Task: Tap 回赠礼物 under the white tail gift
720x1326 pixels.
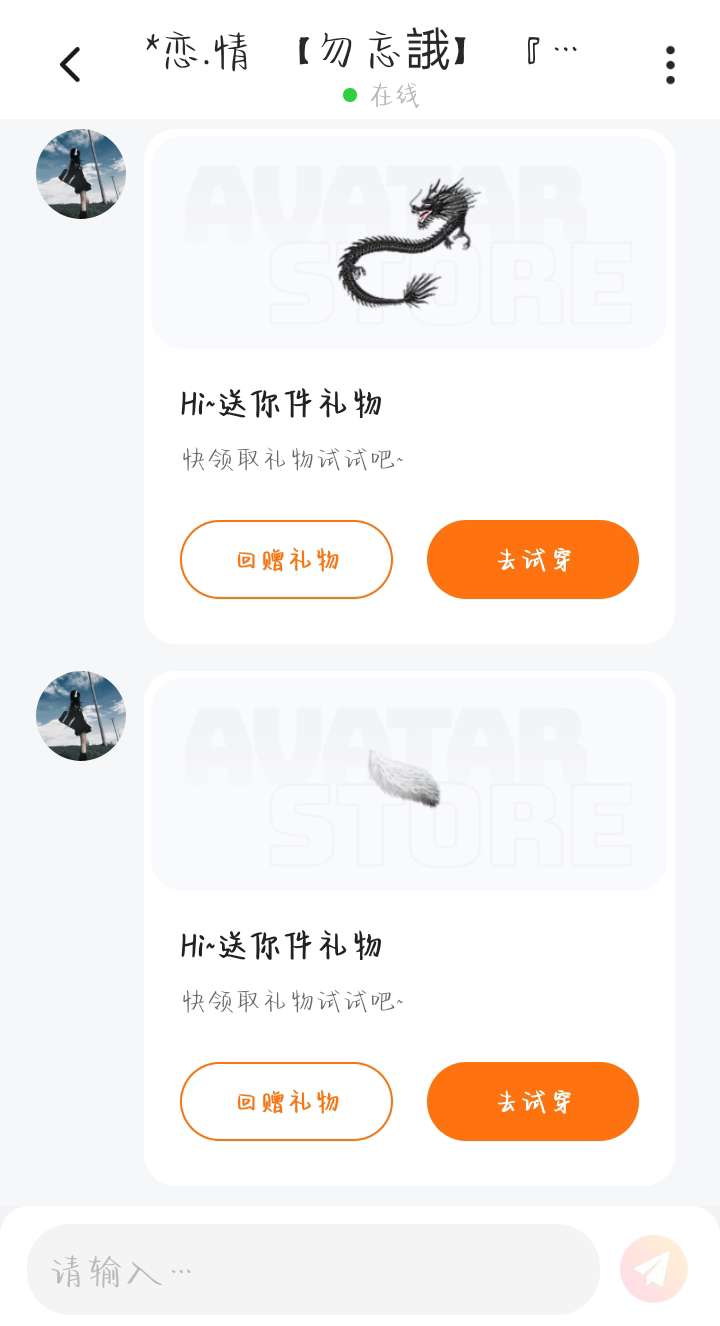Action: click(x=286, y=1101)
